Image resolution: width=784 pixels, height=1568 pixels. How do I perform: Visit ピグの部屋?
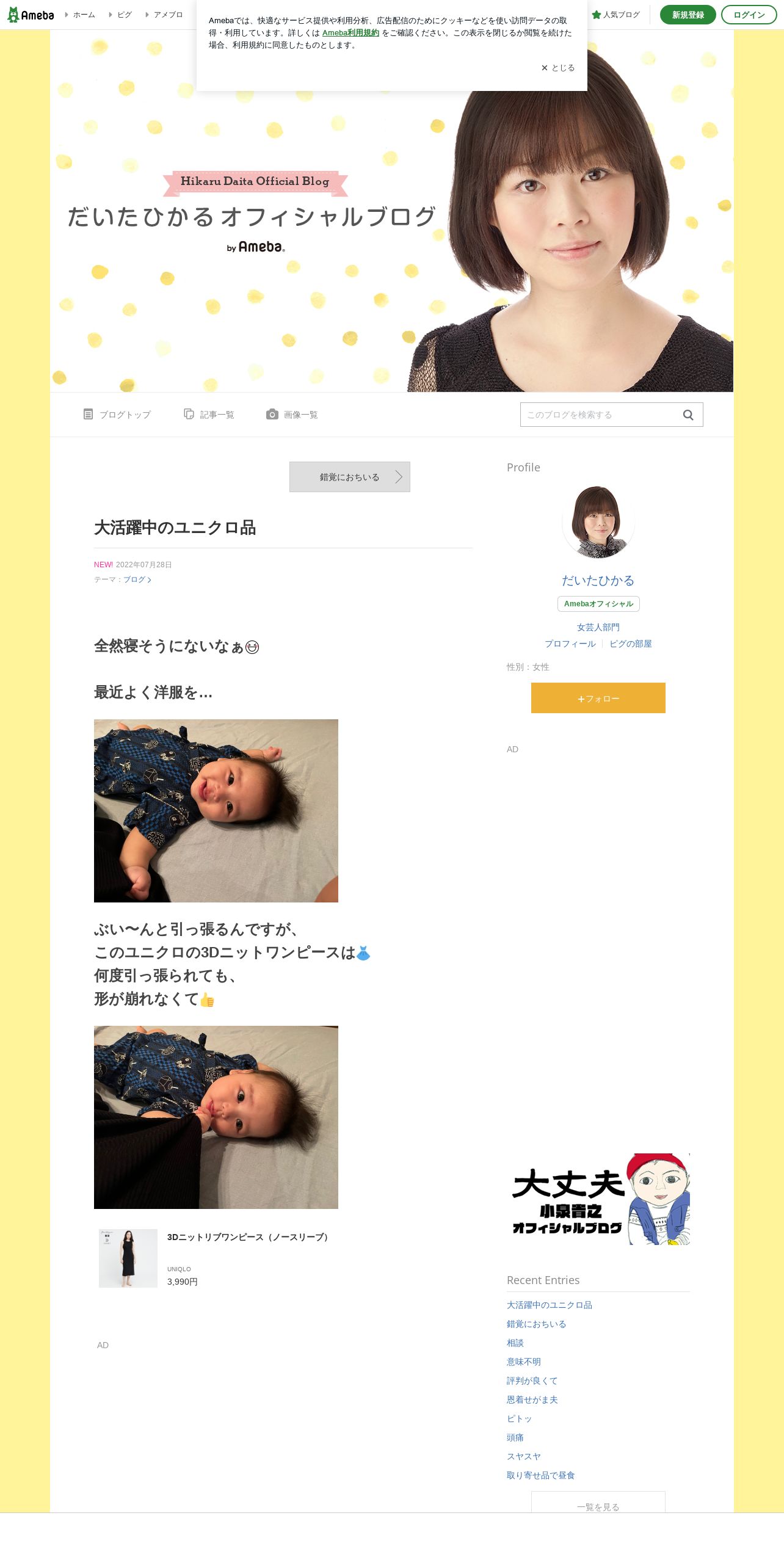[x=631, y=644]
